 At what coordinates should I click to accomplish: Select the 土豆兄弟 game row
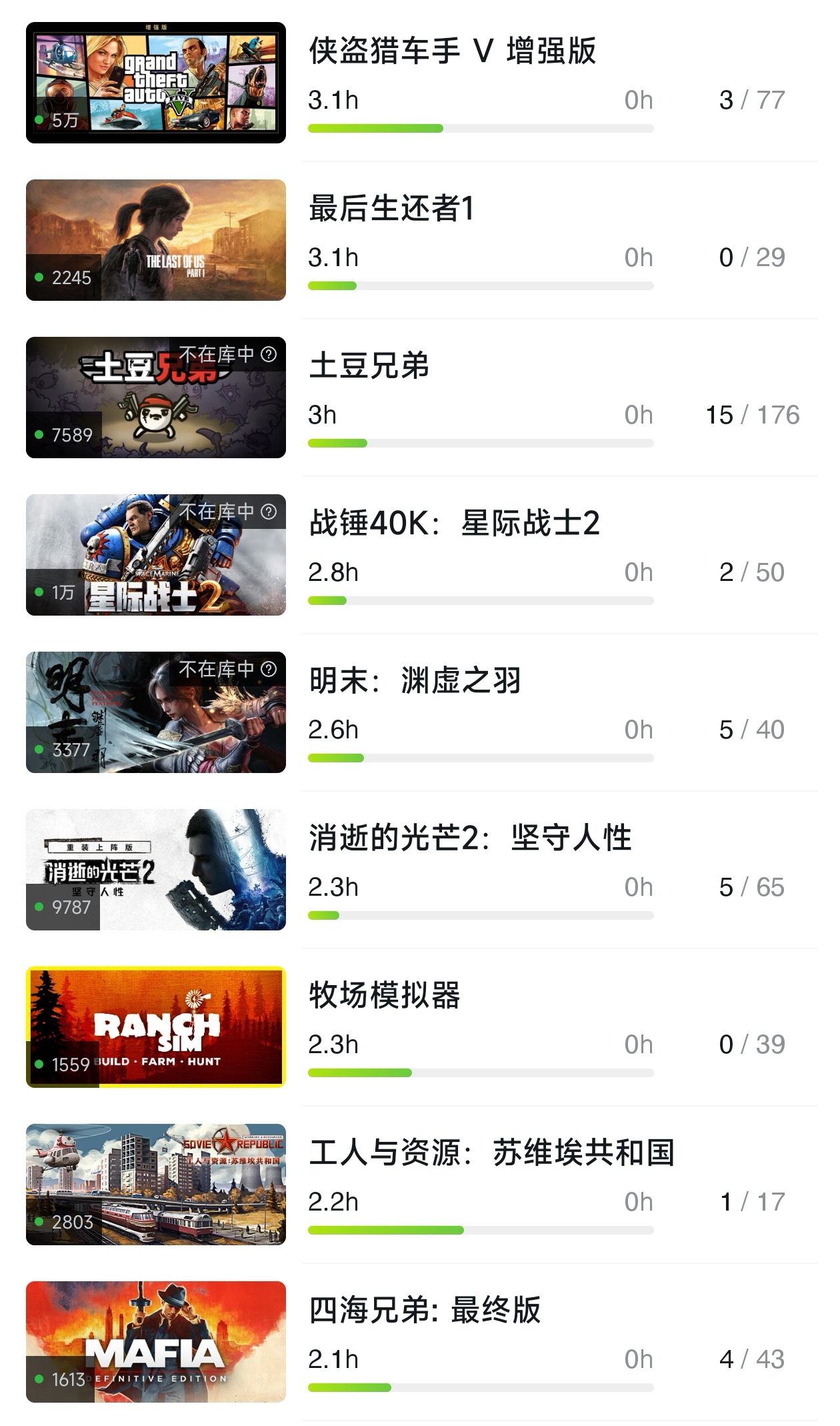tap(369, 366)
